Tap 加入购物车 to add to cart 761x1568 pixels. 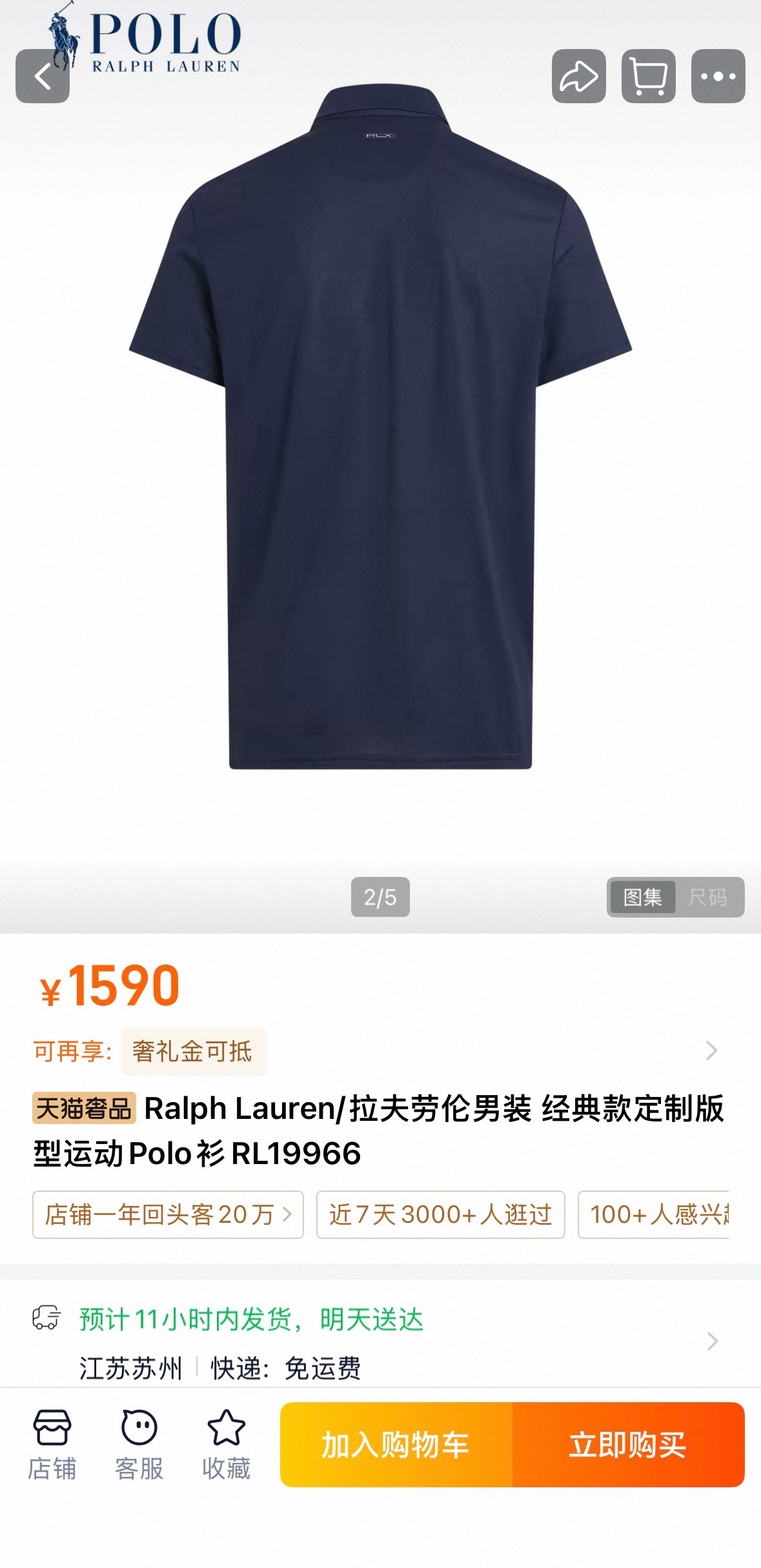pyautogui.click(x=396, y=1444)
